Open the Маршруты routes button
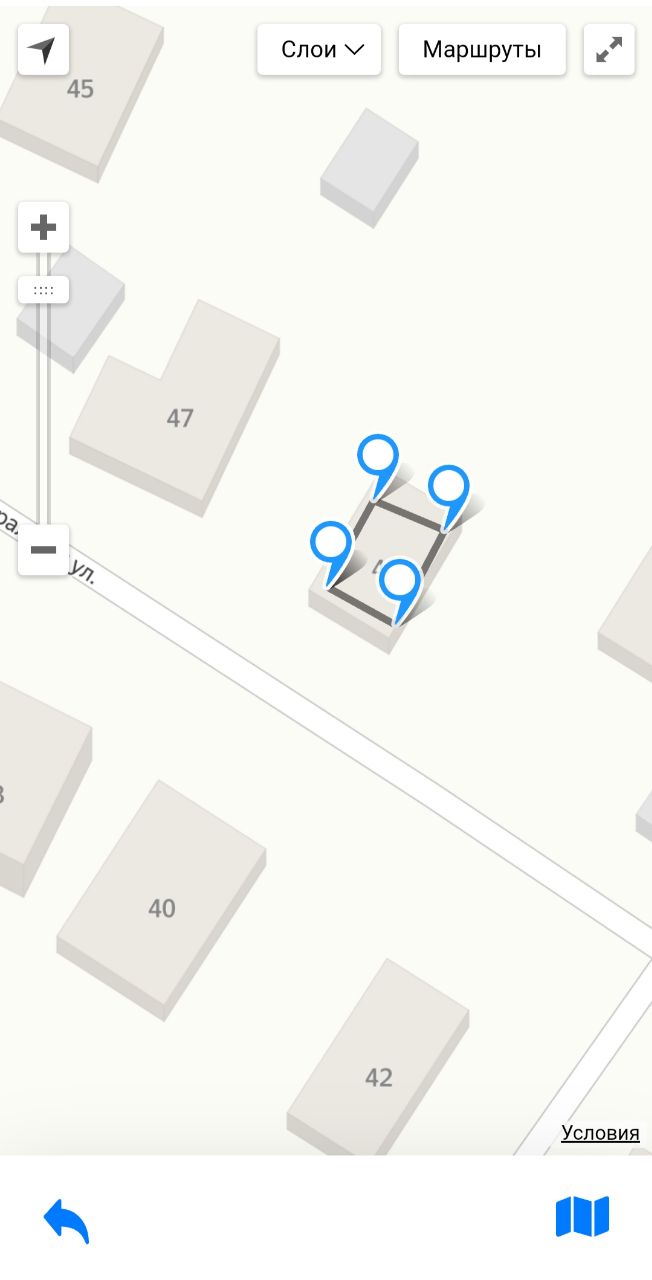This screenshot has width=652, height=1280. pos(482,50)
